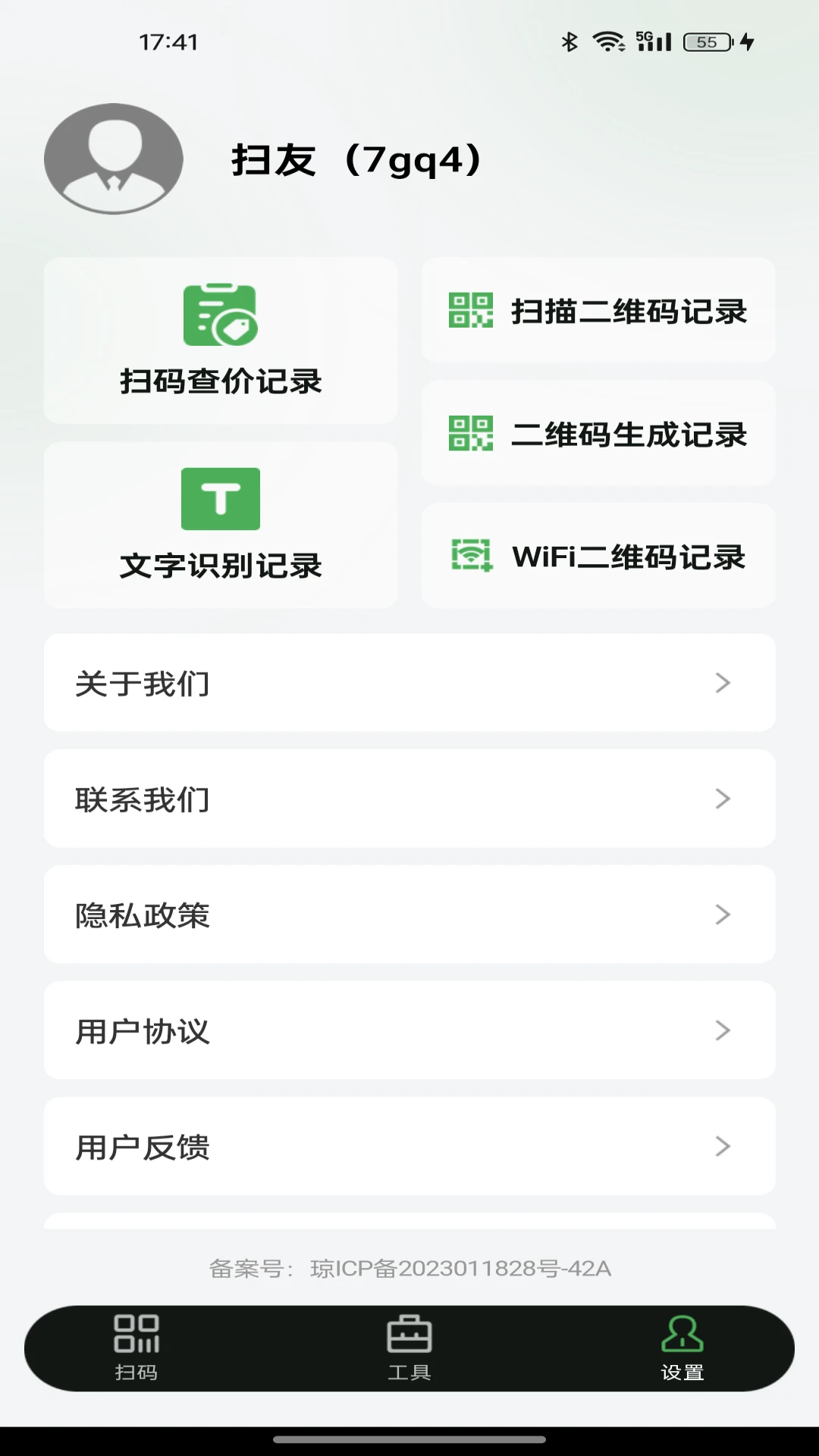Expand the 隐私政策 row chevron

(723, 915)
